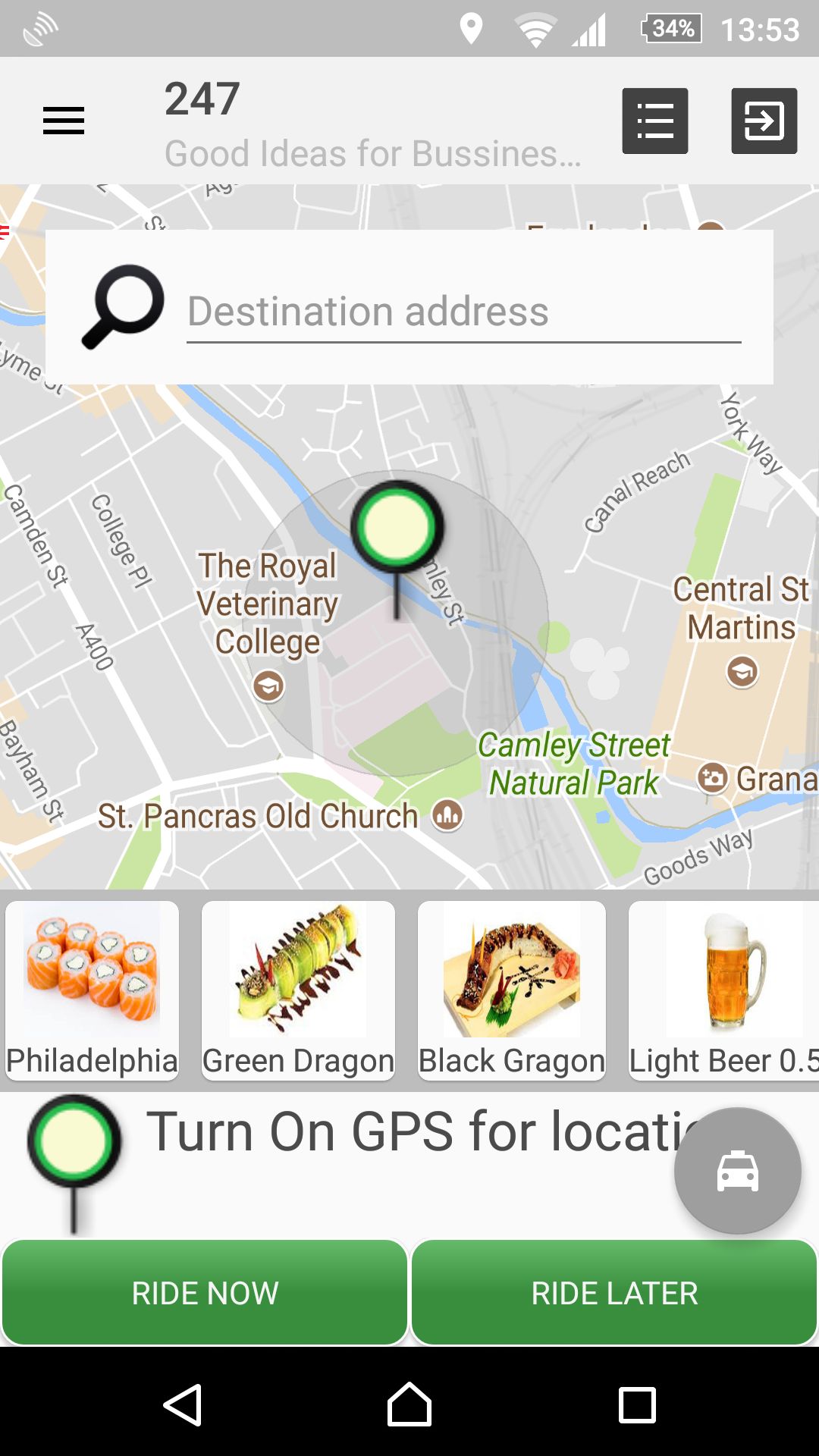Tap the exit/logout icon

764,121
